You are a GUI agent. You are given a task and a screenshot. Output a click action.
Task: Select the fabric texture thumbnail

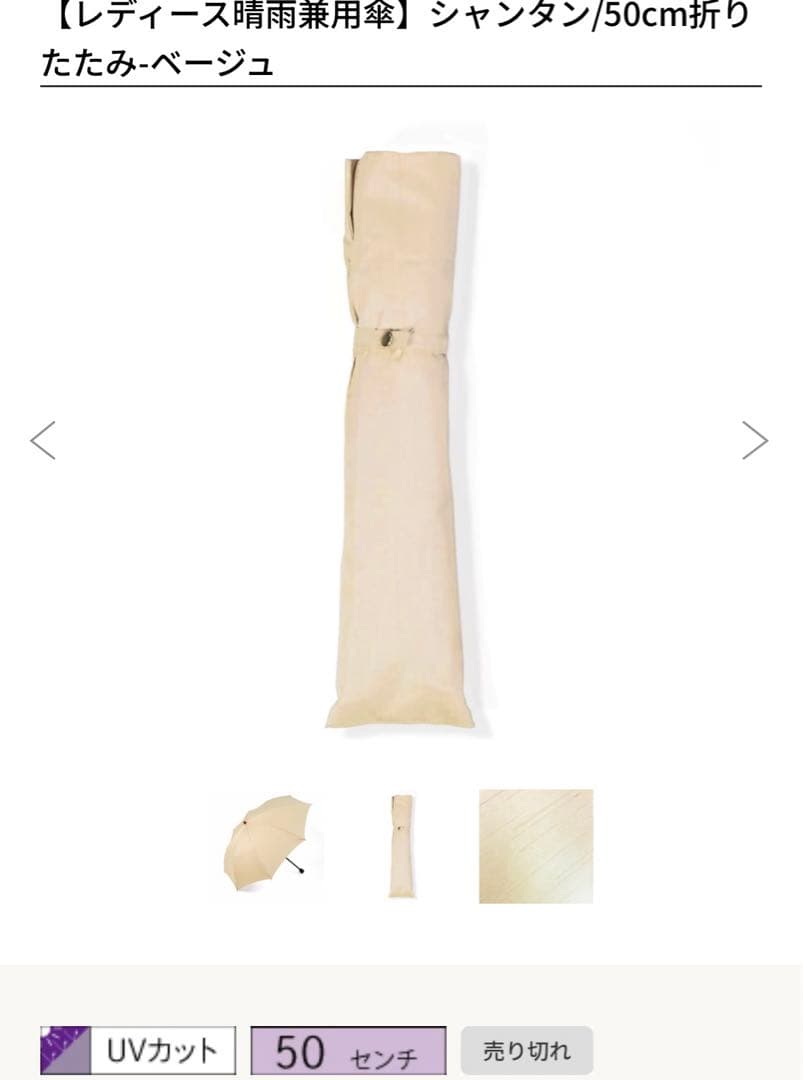pos(535,846)
